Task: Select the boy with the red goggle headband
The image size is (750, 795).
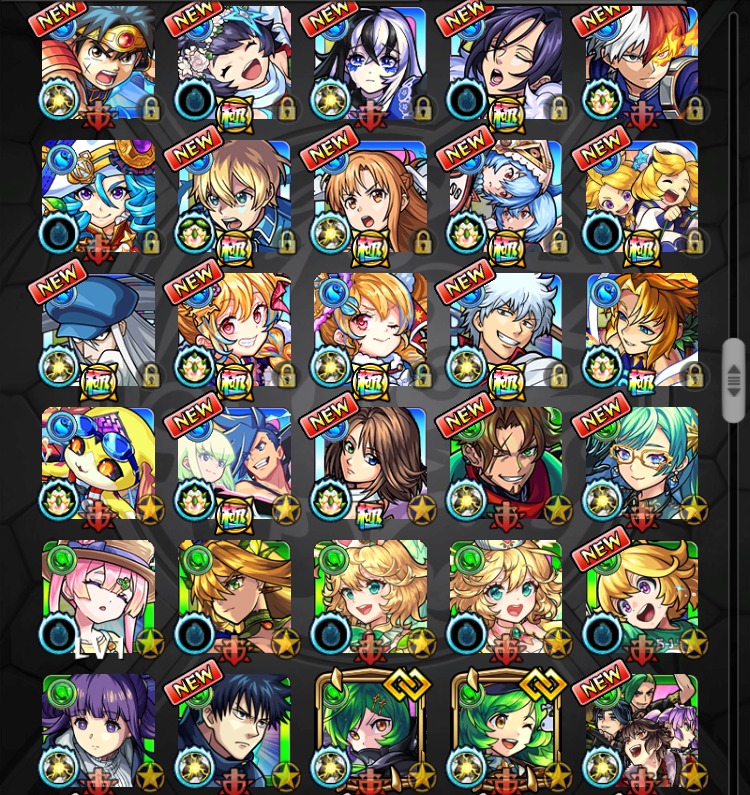Action: (98, 62)
